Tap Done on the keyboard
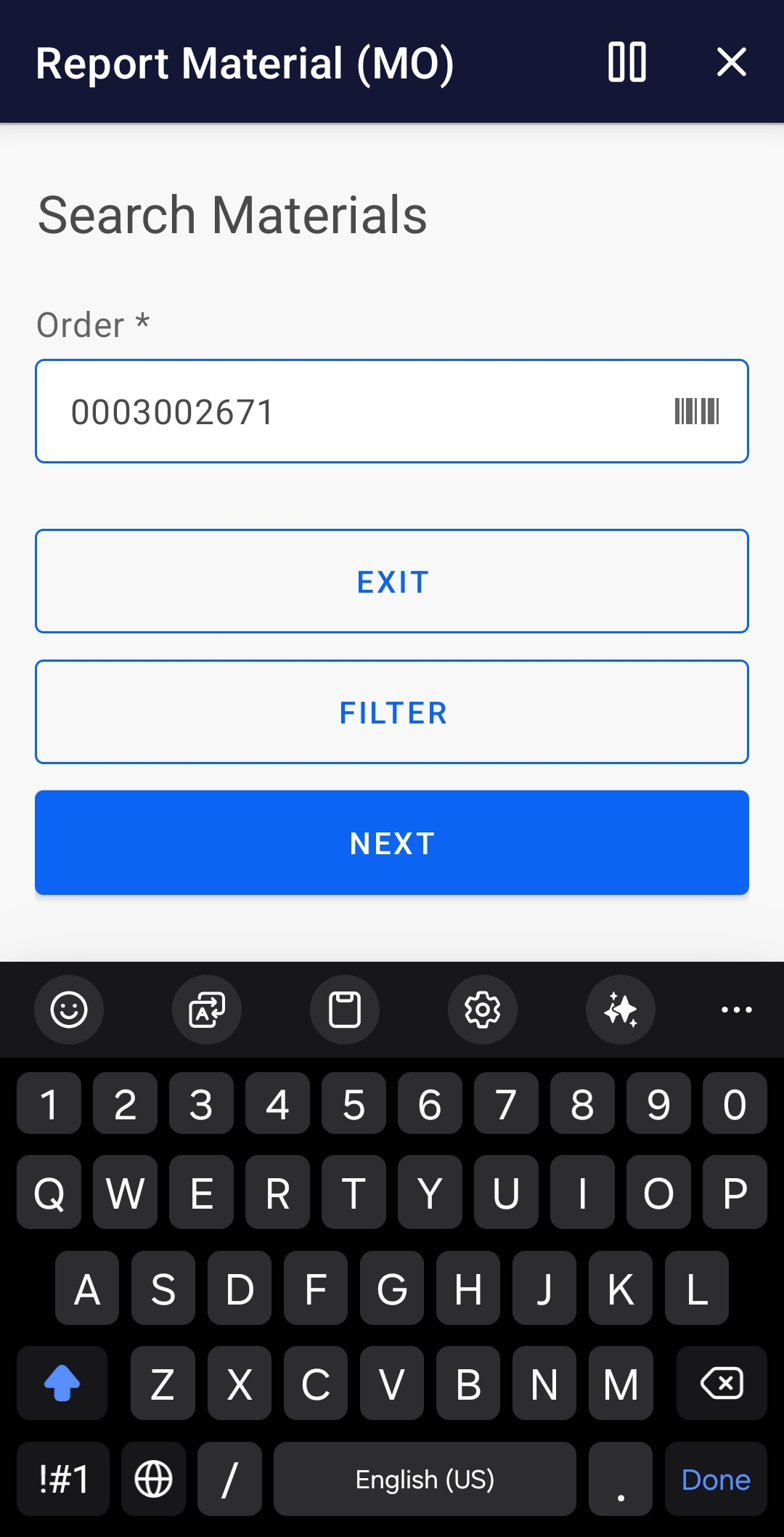This screenshot has height=1537, width=784. tap(715, 1480)
